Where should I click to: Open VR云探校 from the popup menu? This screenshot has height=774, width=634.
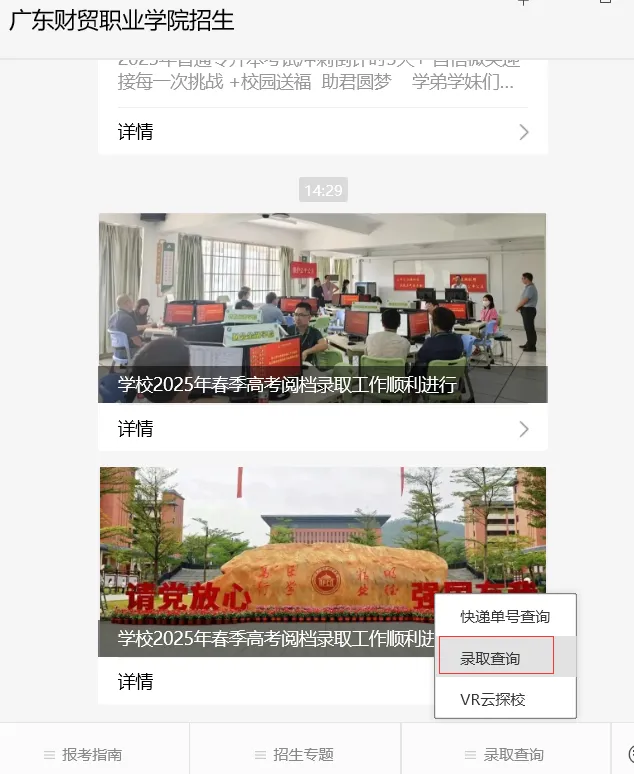493,699
